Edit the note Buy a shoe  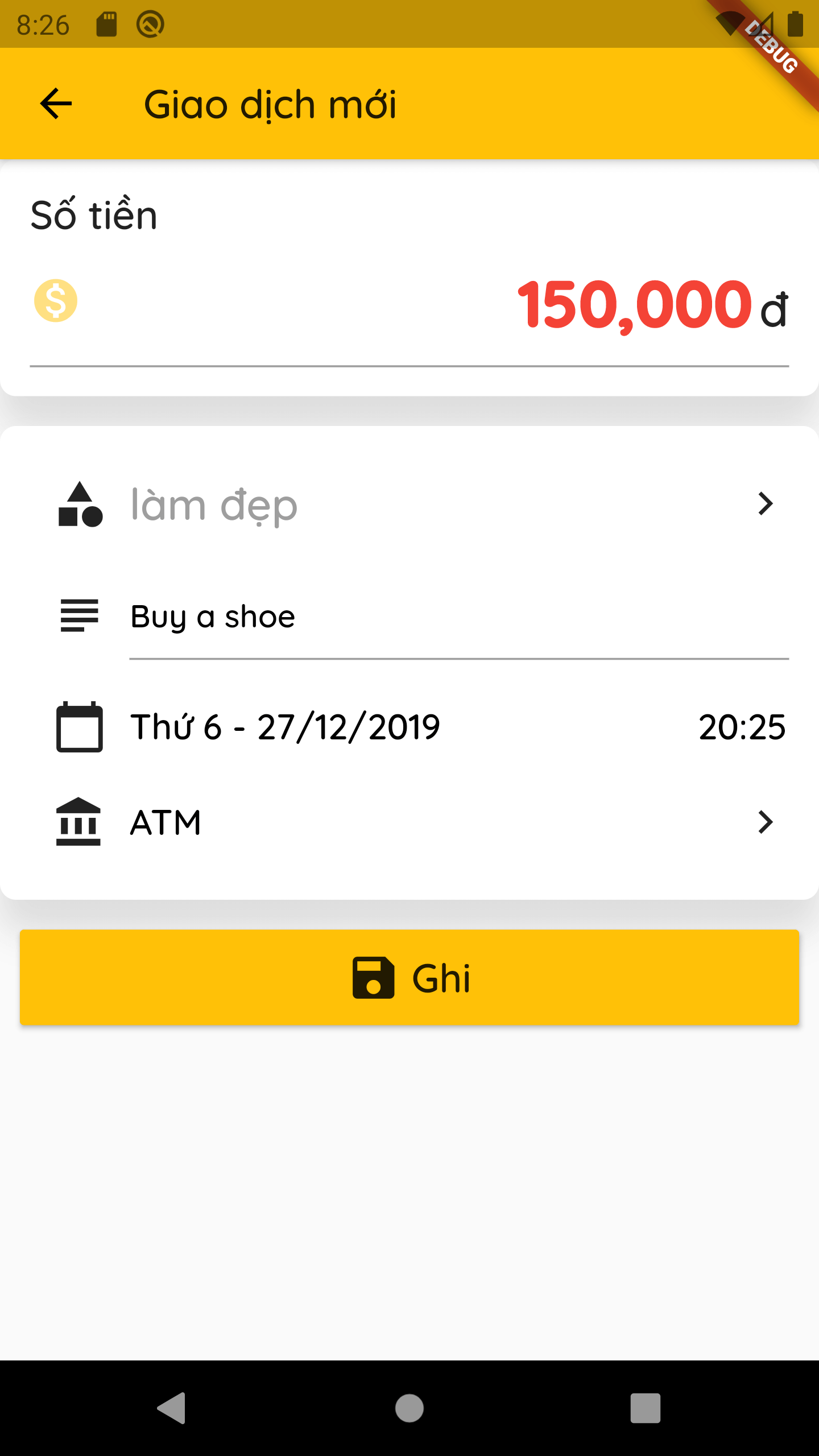pyautogui.click(x=458, y=617)
